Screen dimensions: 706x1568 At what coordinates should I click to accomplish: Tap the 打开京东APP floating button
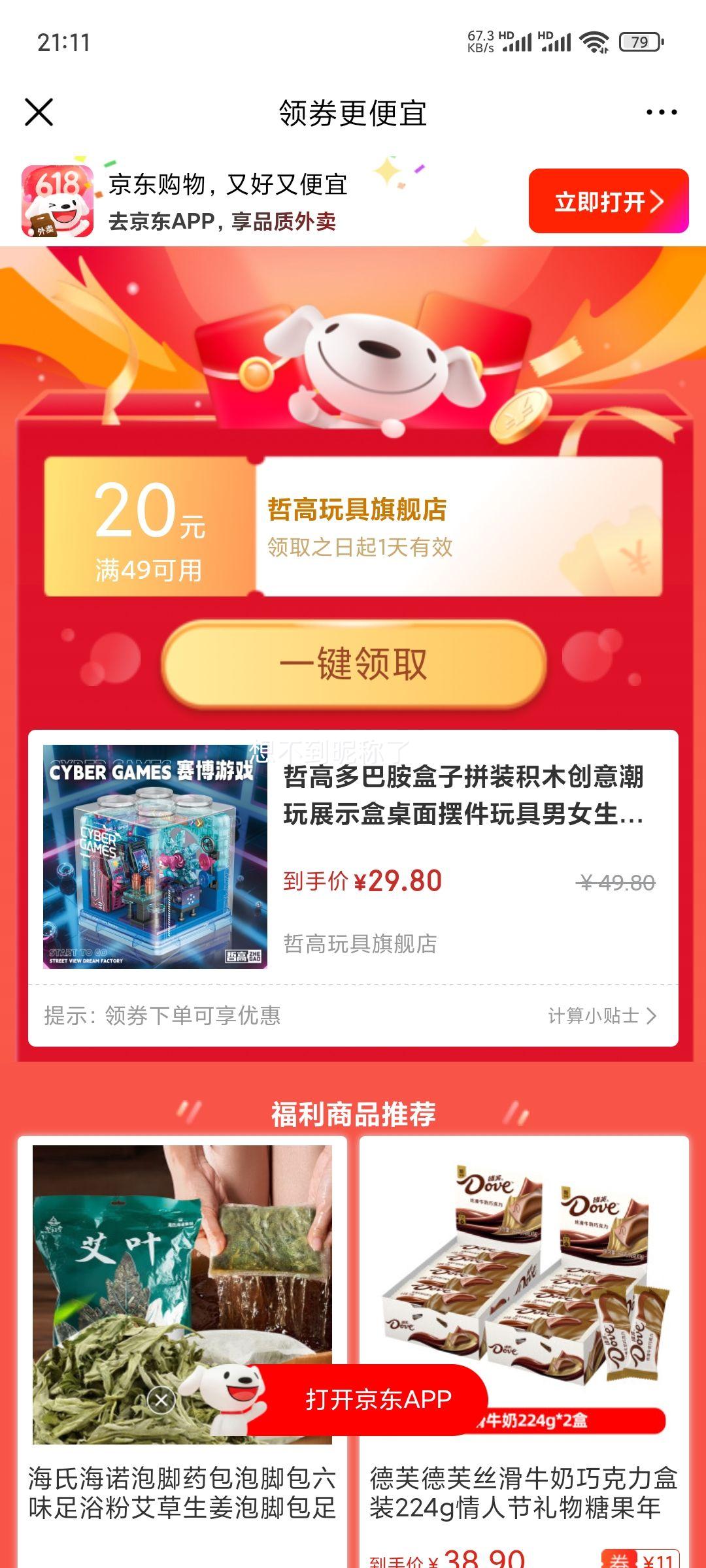[x=378, y=1399]
